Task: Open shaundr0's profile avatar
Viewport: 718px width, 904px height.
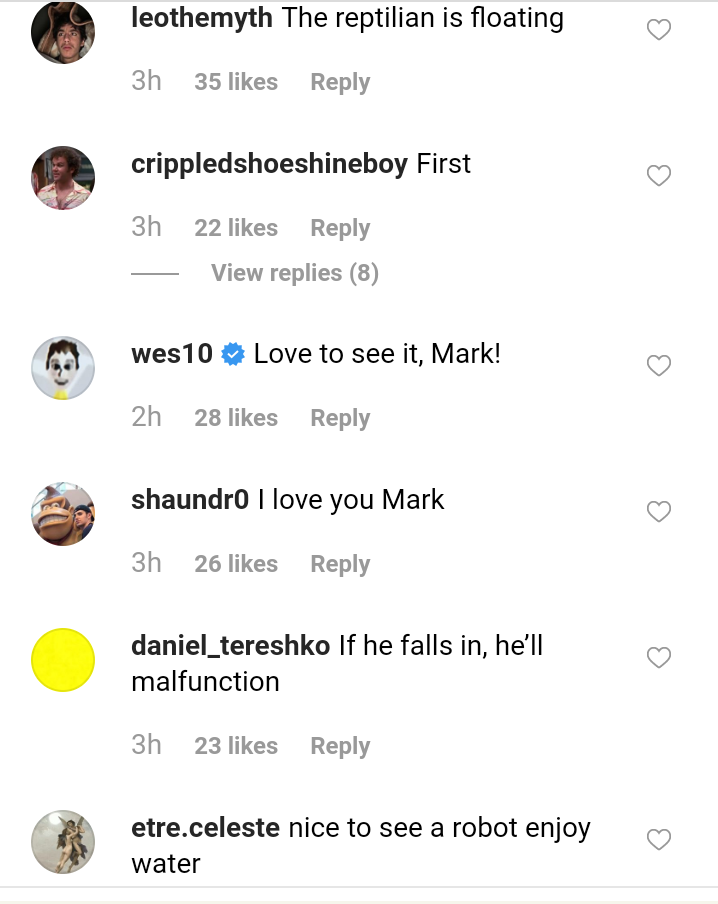Action: (63, 514)
